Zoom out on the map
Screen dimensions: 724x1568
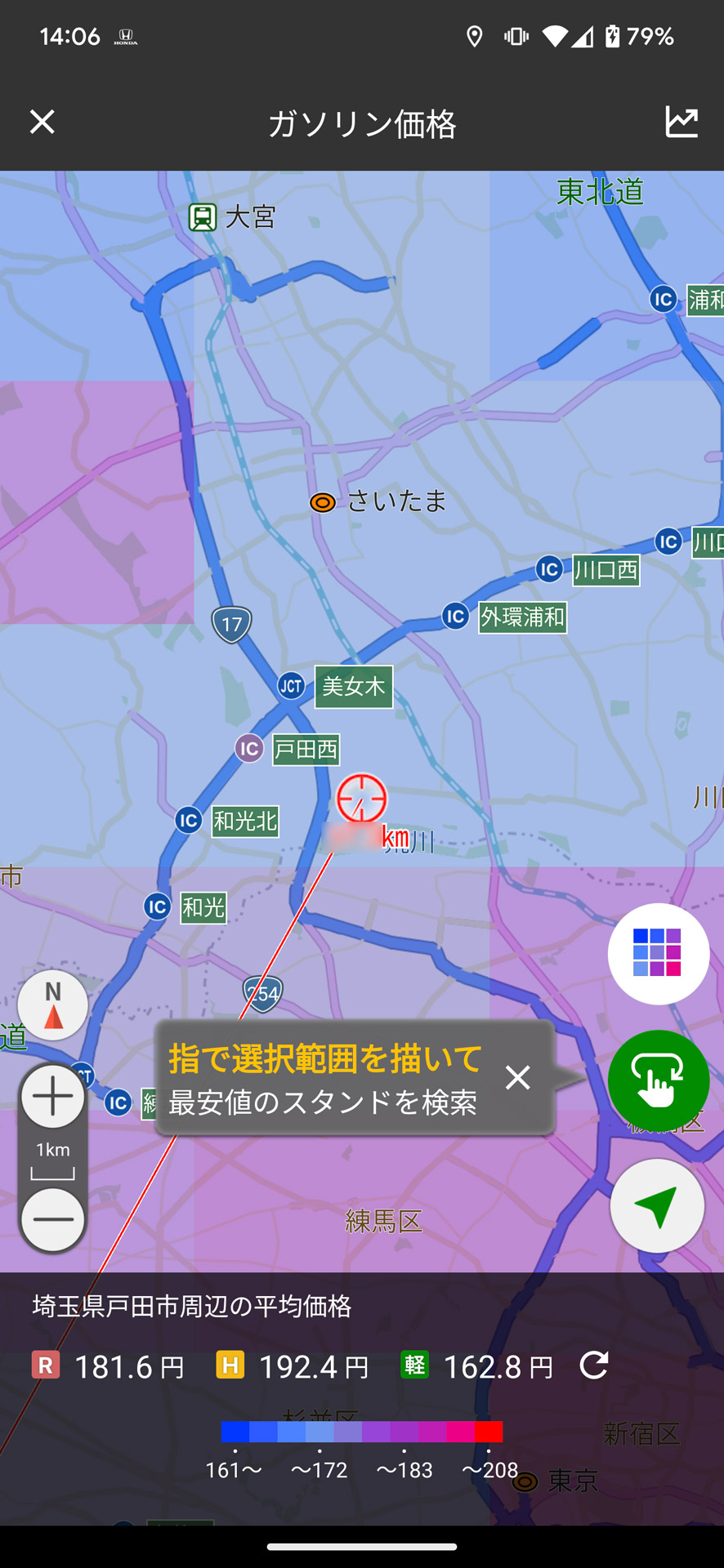click(51, 1219)
